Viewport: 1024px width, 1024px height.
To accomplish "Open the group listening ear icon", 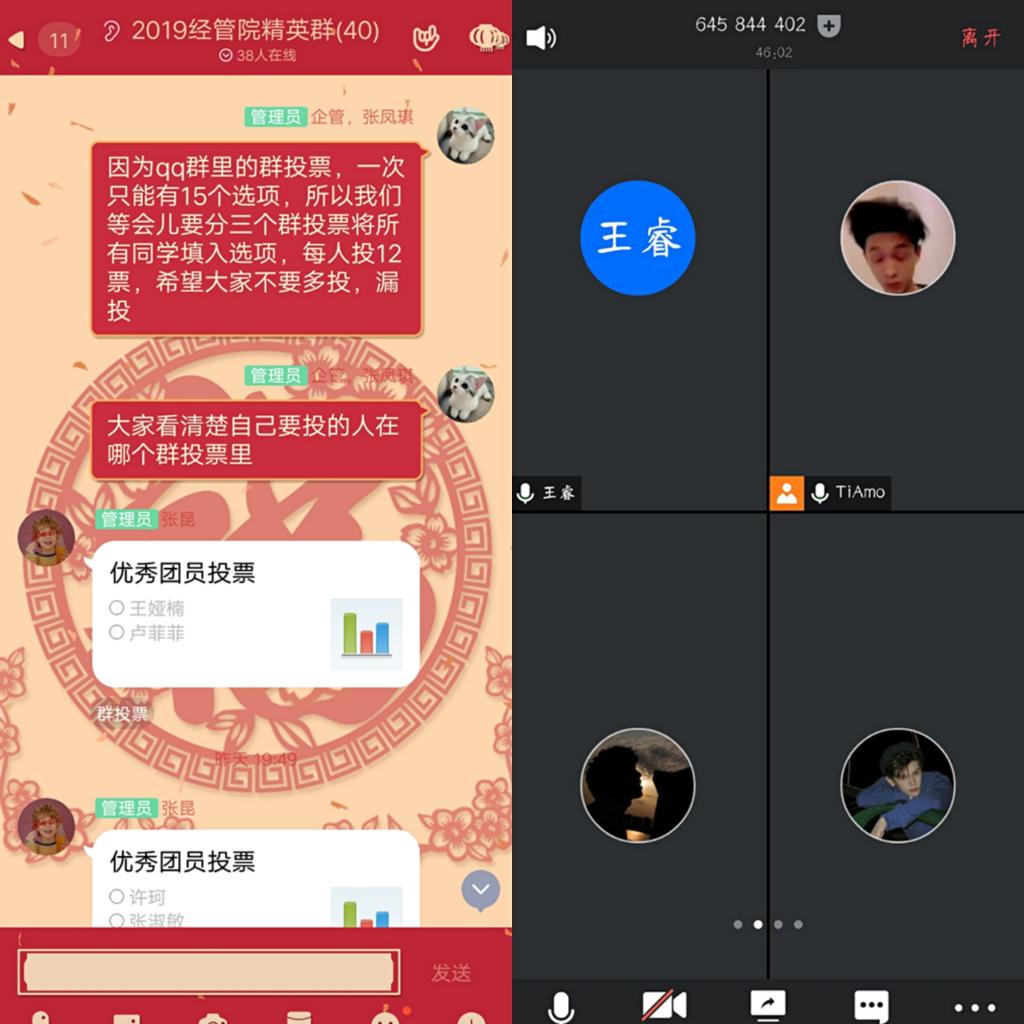I will click(112, 32).
